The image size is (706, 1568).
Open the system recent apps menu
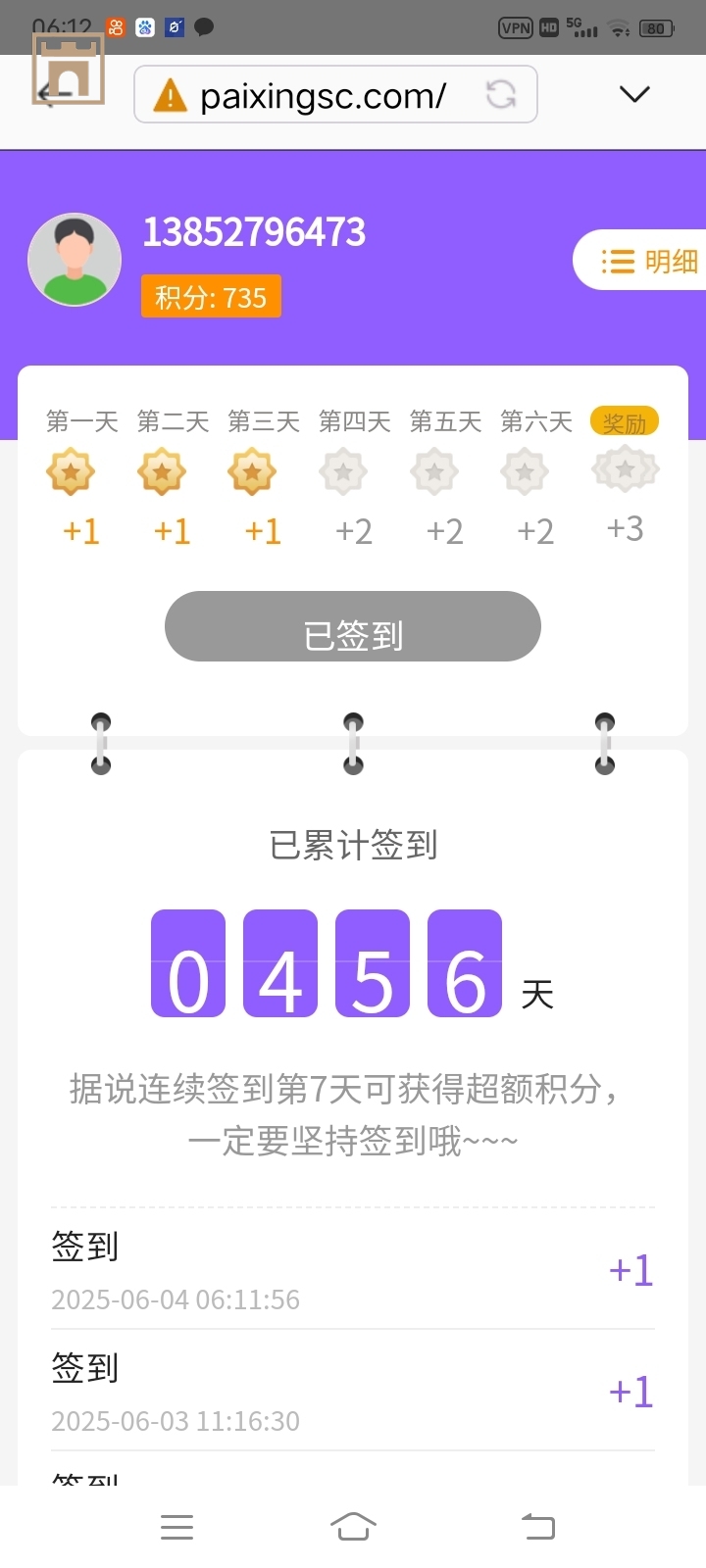click(x=176, y=1527)
